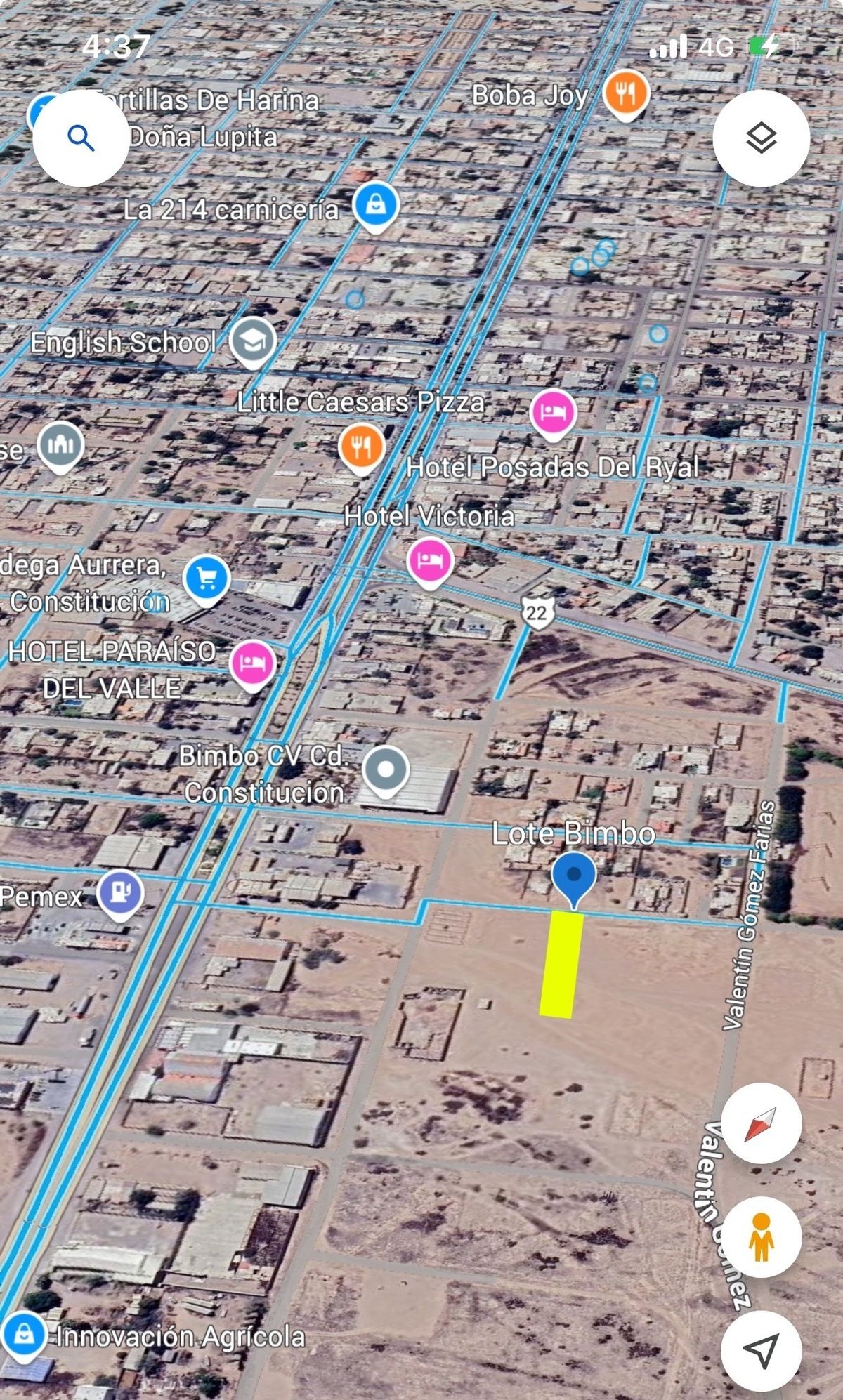
Task: Open La 214 carnicería shop marker
Action: pos(376,205)
